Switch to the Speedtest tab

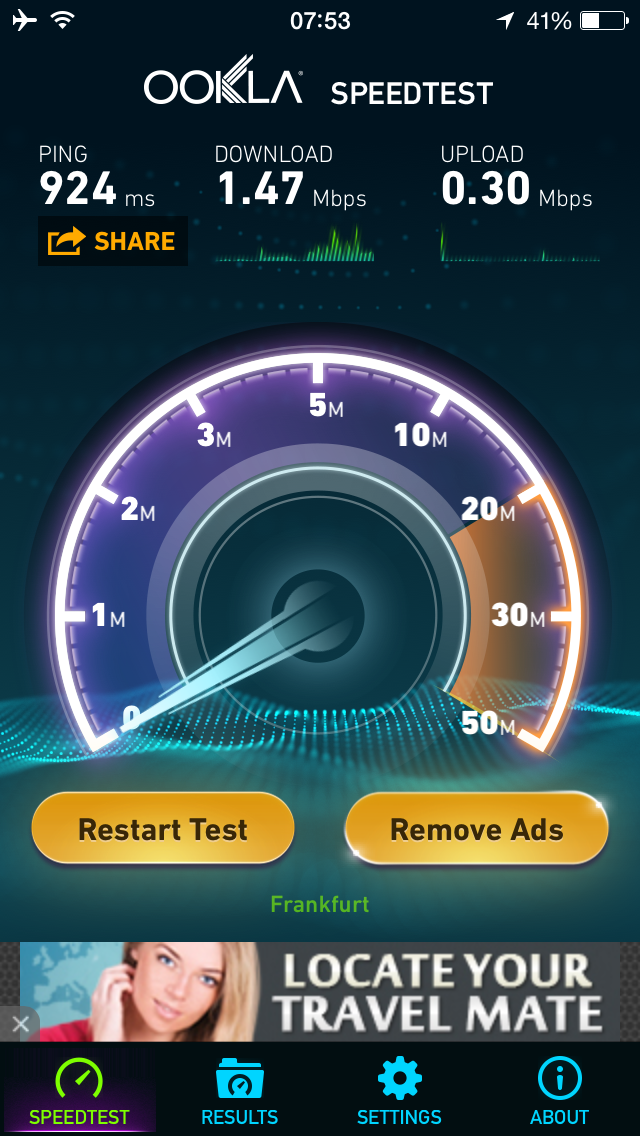coord(79,1092)
